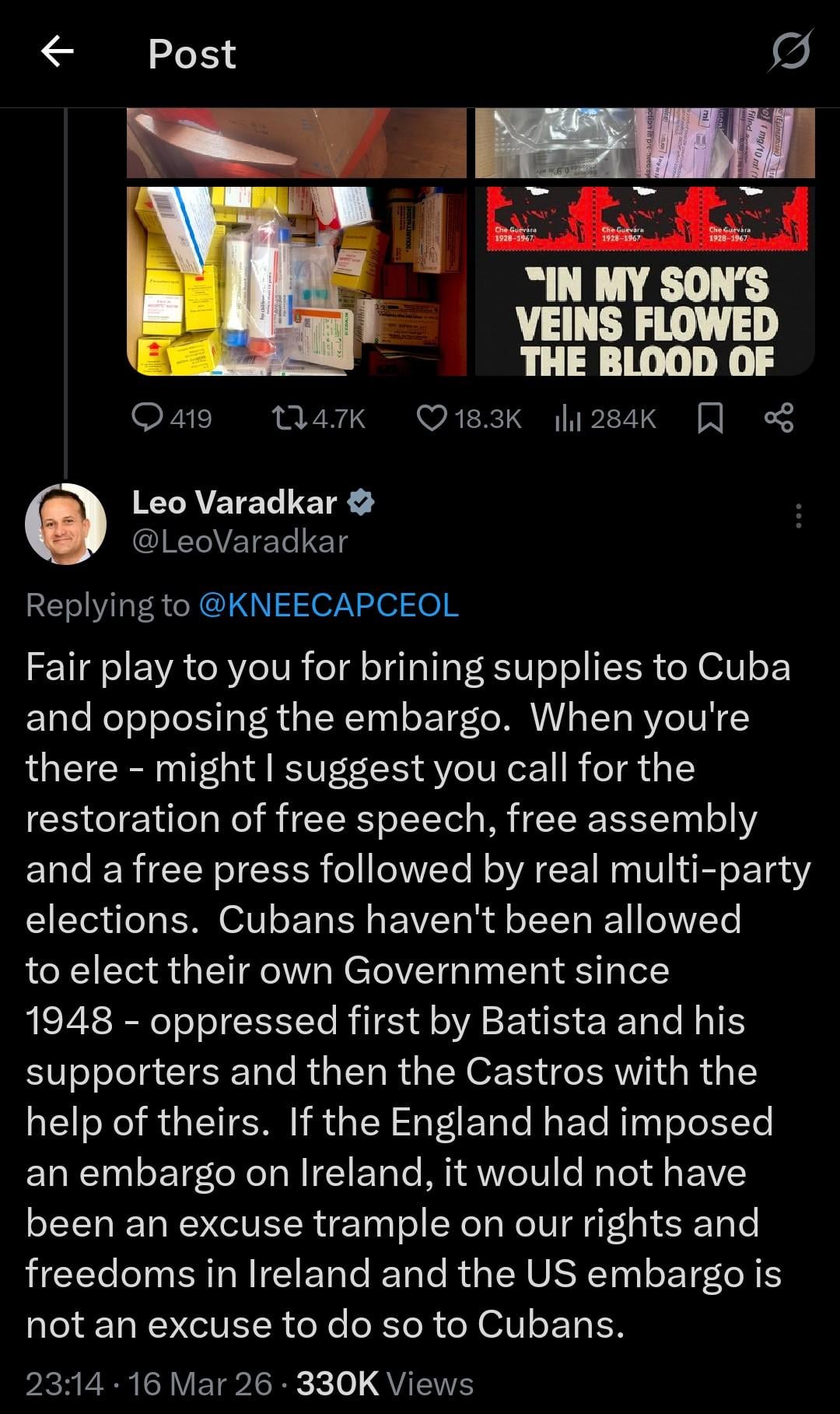Share the KNEECAP post
Viewport: 840px width, 1414px height.
pyautogui.click(x=779, y=418)
